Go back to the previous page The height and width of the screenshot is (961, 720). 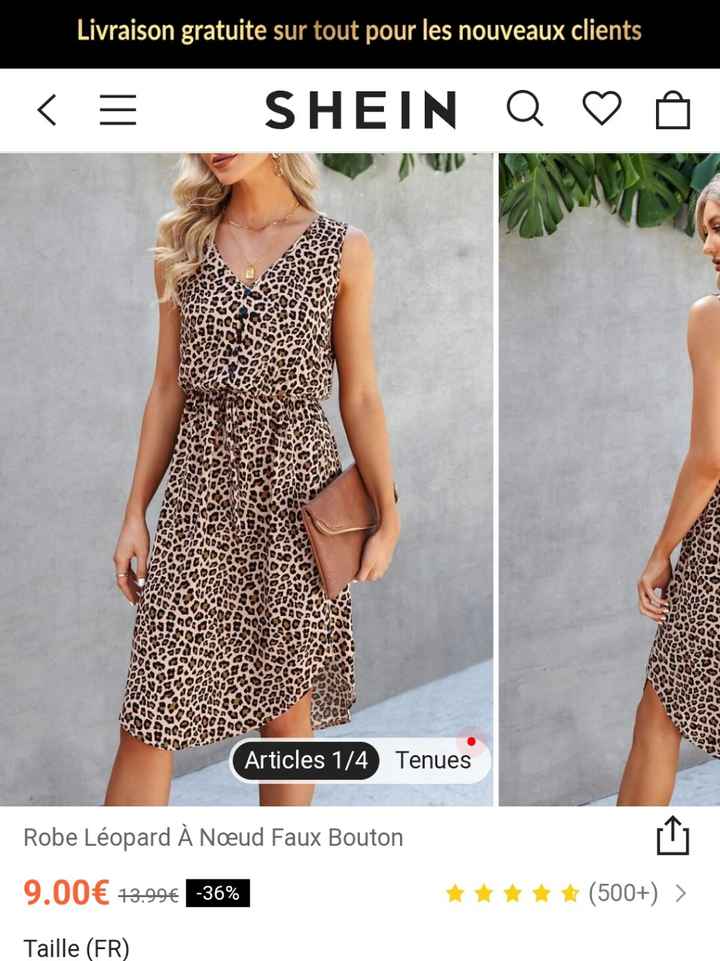click(47, 110)
